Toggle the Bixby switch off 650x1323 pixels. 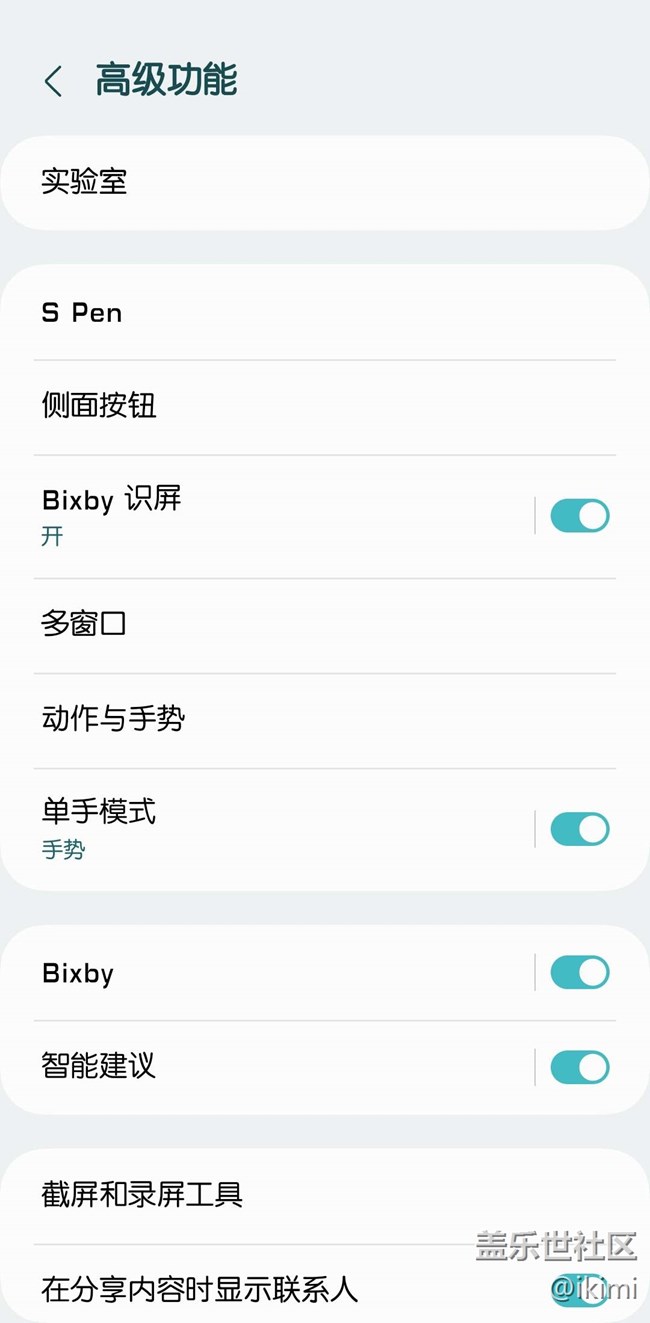point(579,972)
